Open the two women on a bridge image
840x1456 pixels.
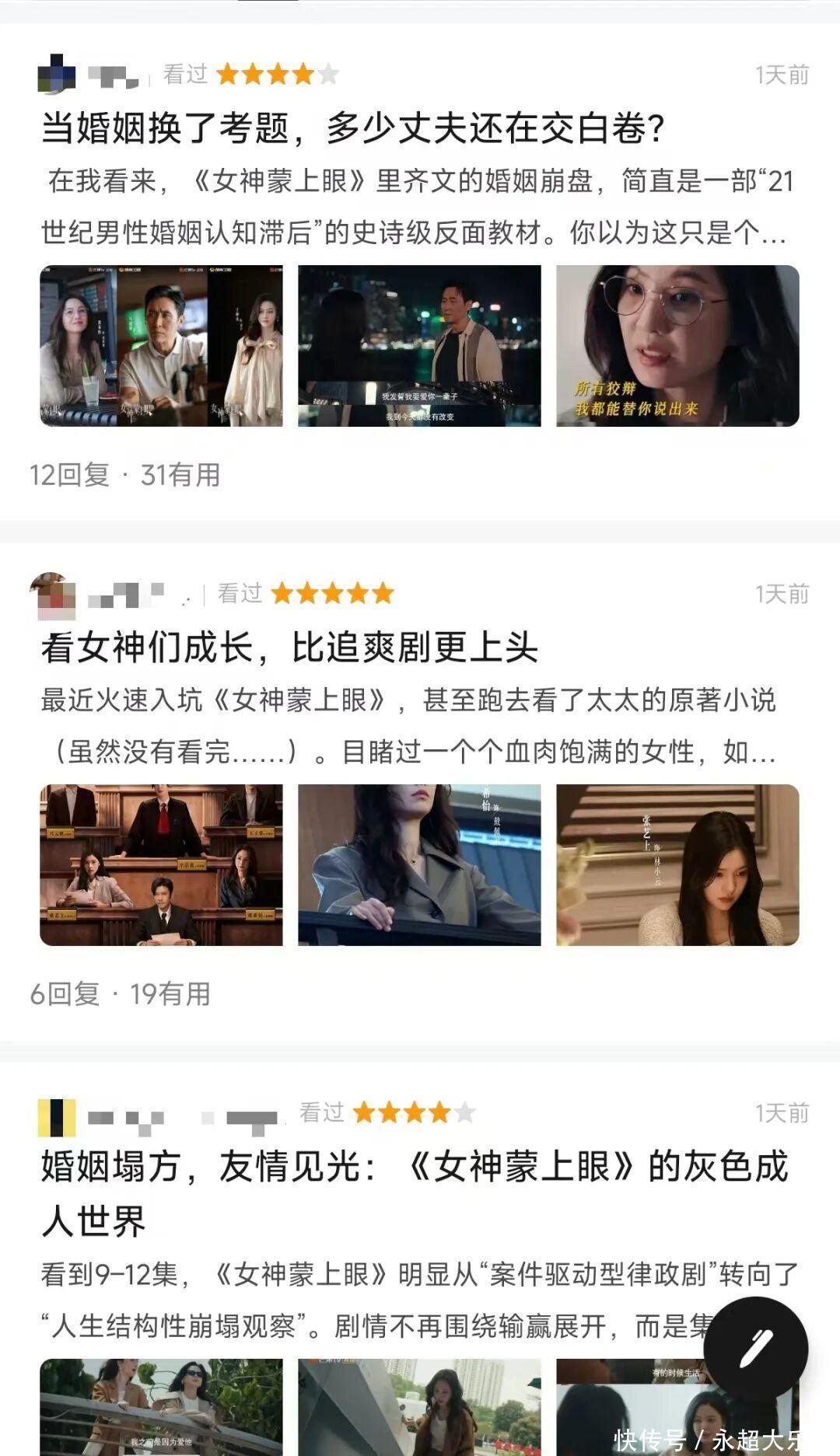[161, 1405]
